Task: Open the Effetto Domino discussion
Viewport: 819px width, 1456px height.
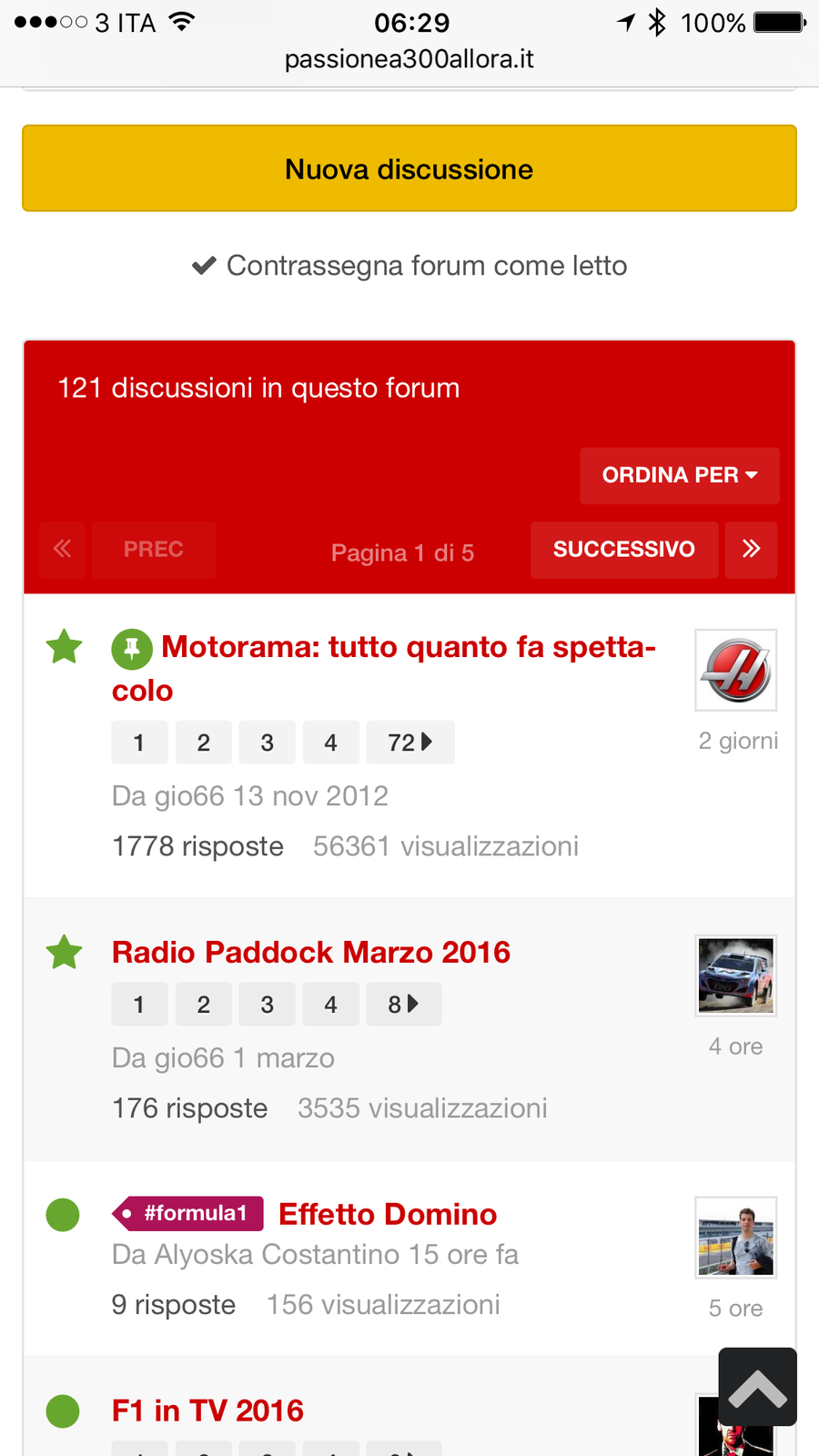Action: coord(388,1214)
